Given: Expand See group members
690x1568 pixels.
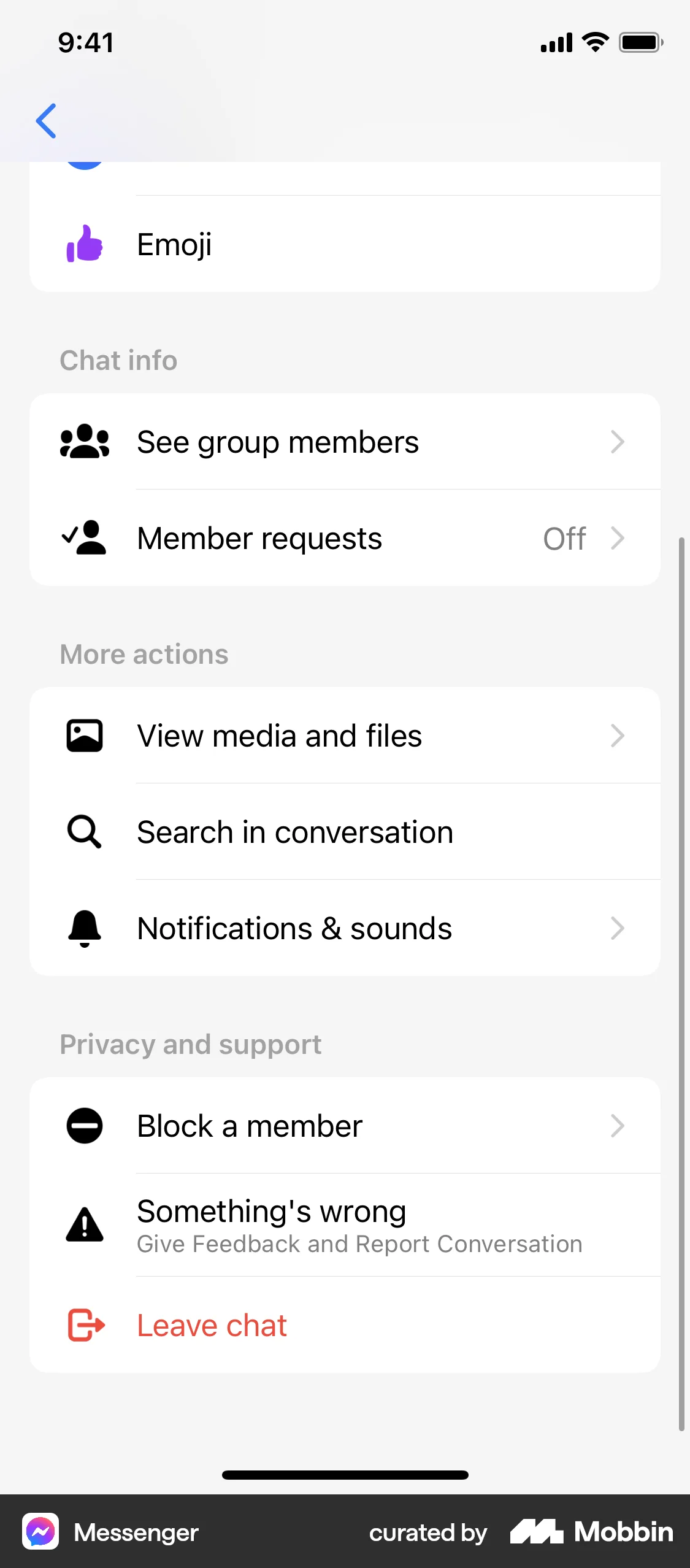Looking at the screenshot, I should [345, 442].
